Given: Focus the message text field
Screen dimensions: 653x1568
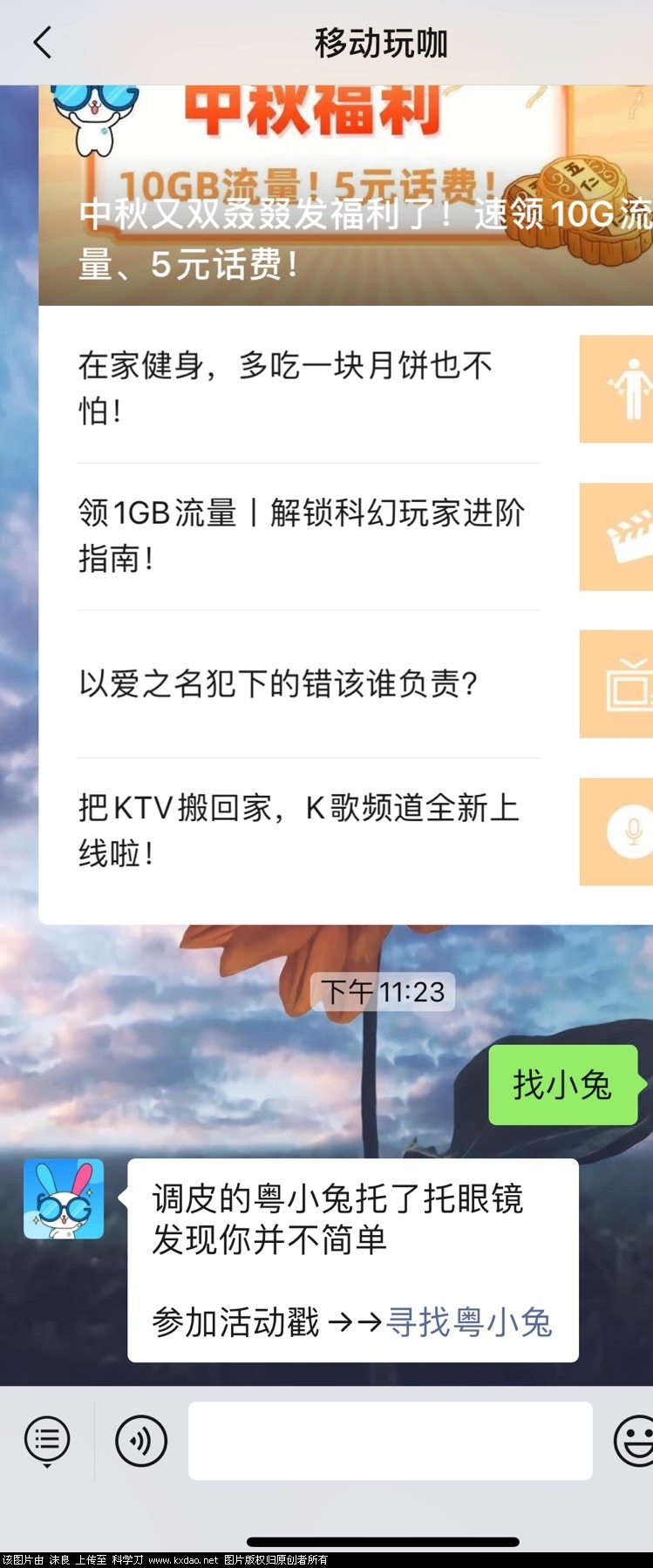Looking at the screenshot, I should (391, 1440).
